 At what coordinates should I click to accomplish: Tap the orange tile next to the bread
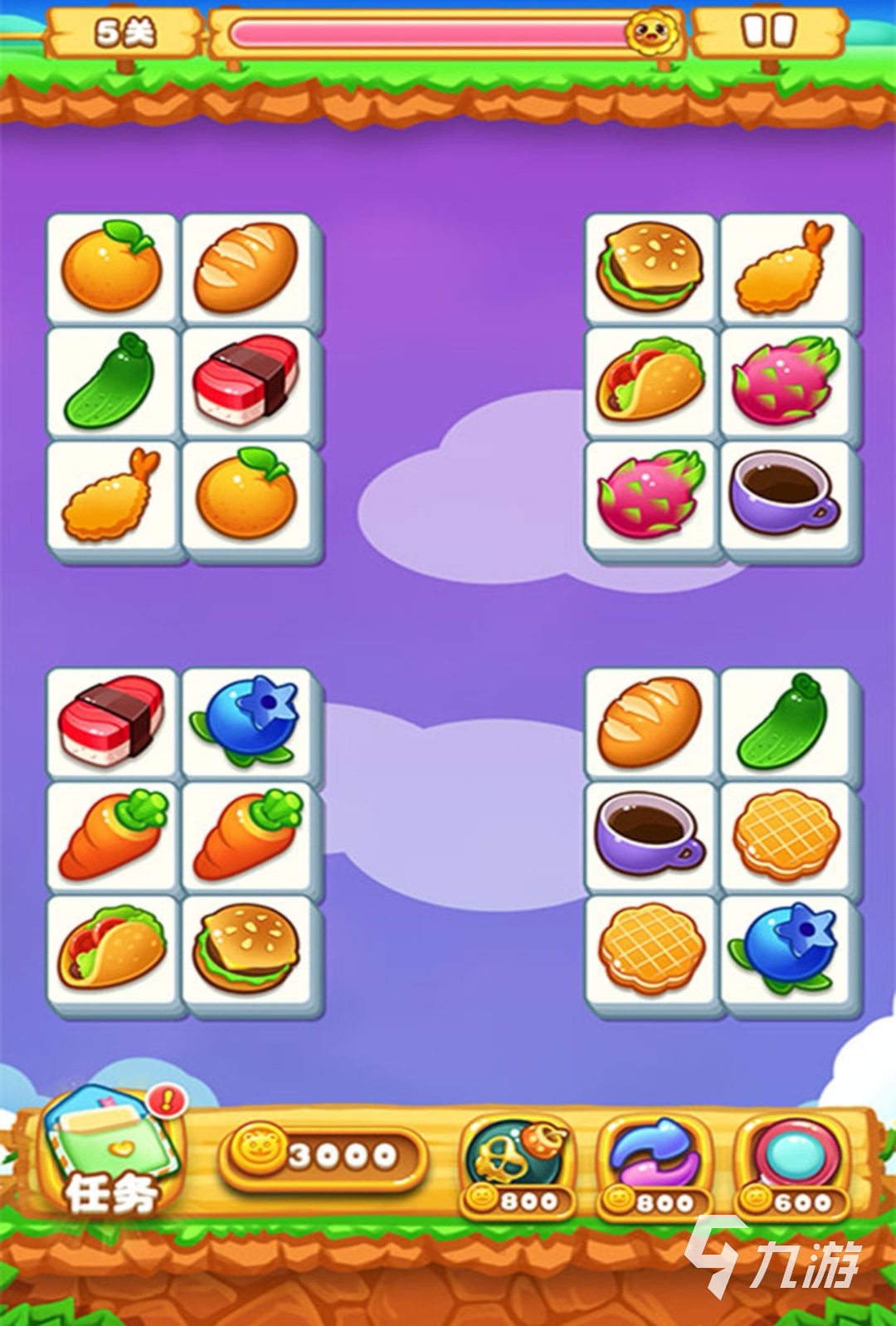pos(111,267)
